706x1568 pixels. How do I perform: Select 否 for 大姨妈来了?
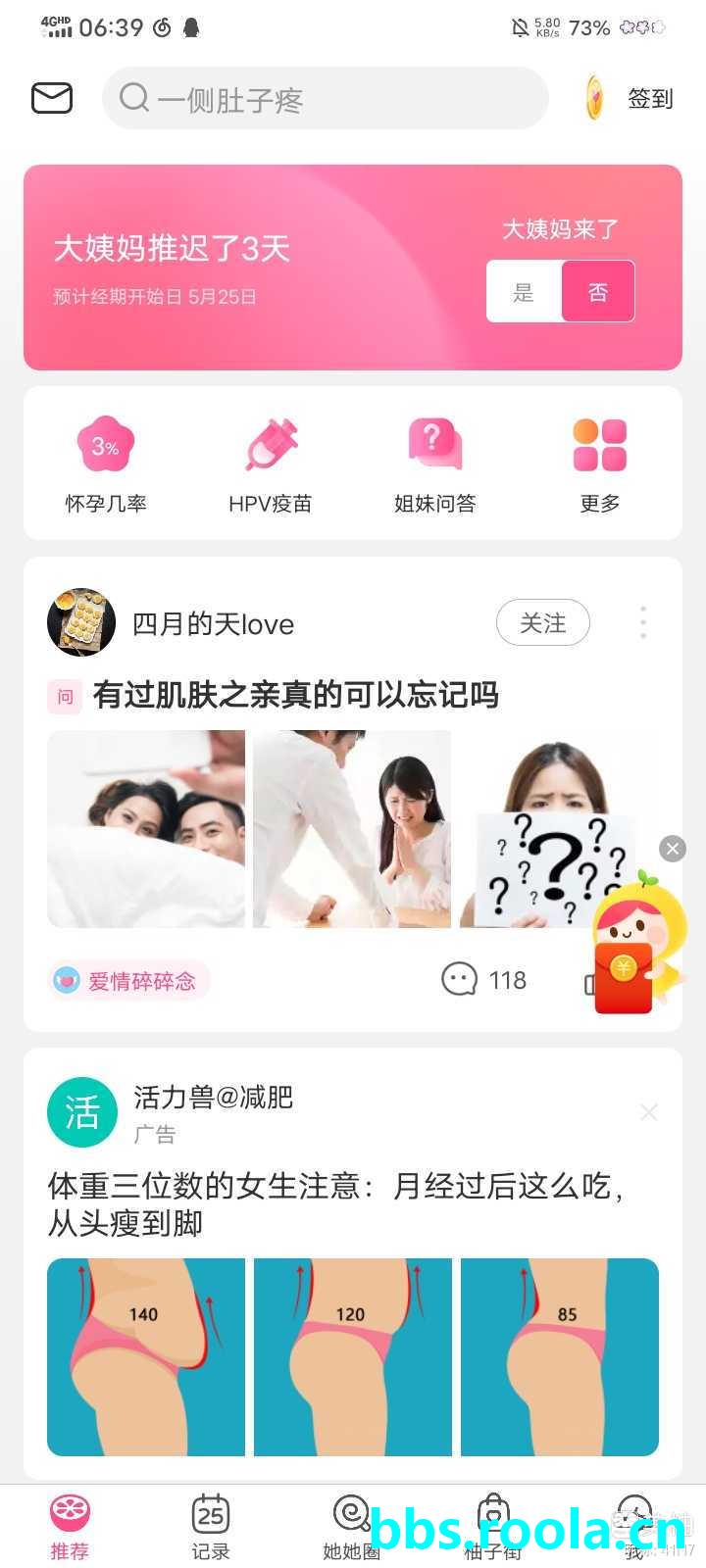point(598,291)
